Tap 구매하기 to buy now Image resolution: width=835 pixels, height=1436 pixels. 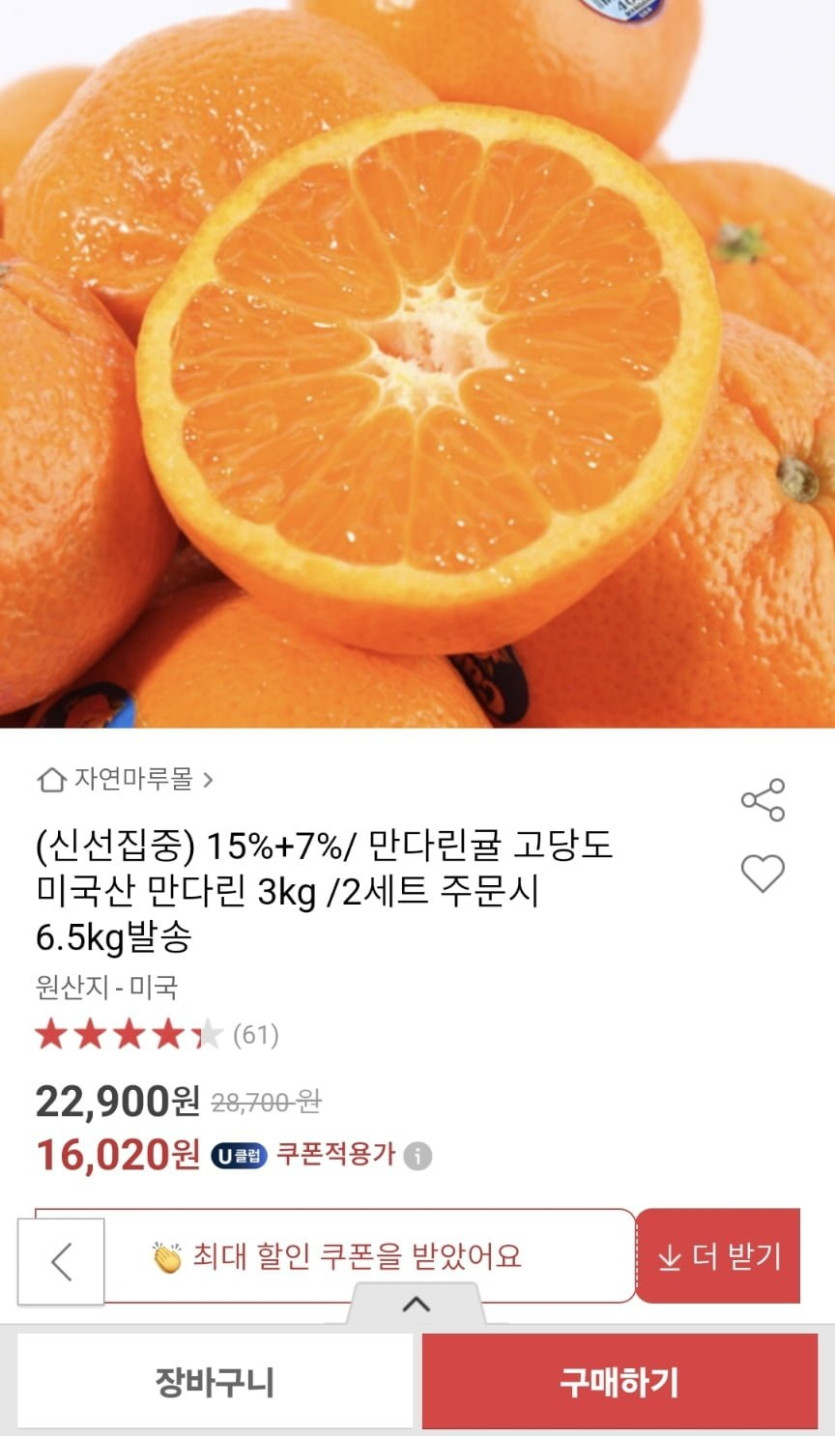click(x=619, y=1382)
